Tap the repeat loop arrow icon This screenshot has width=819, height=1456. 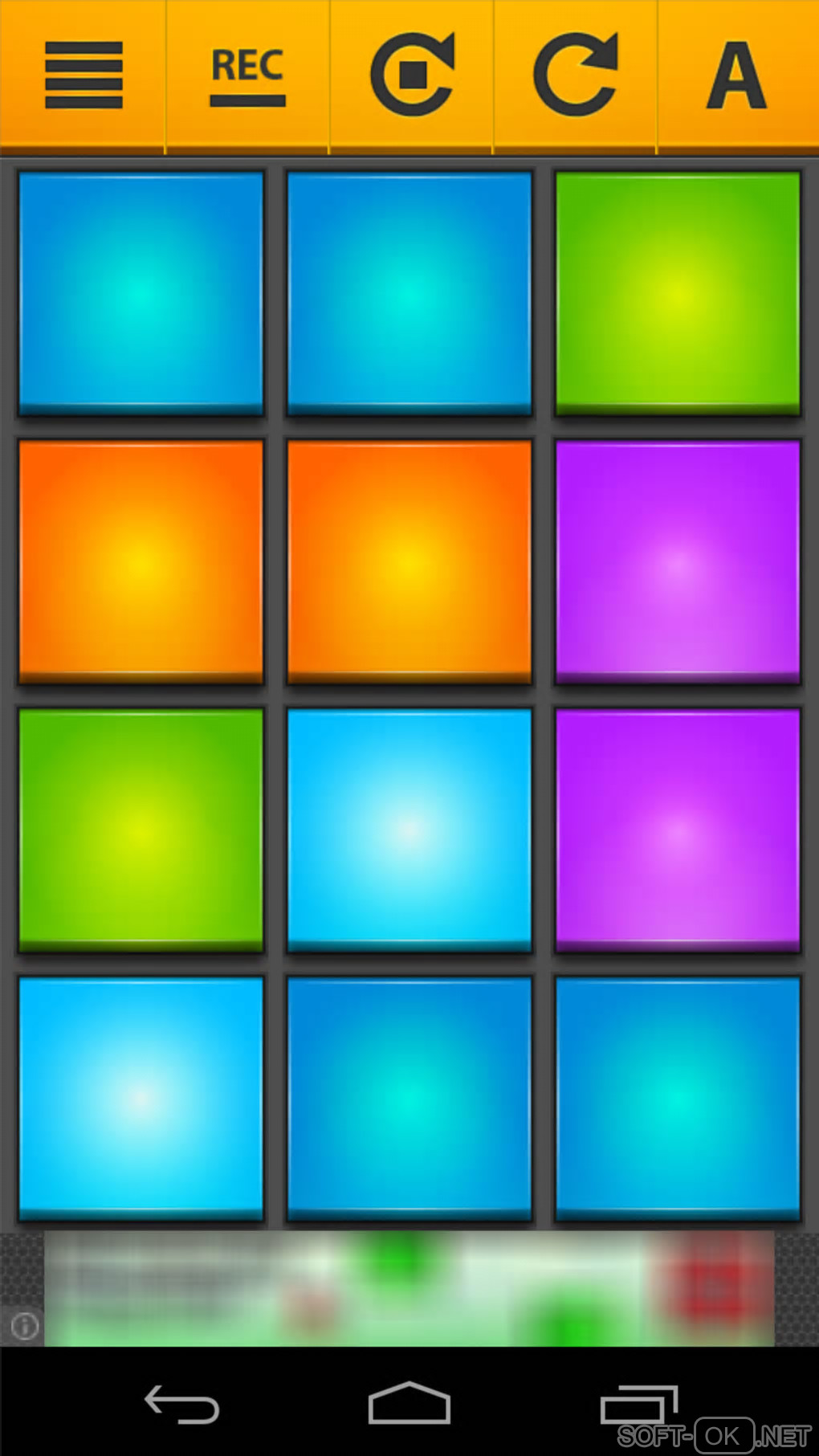coord(576,75)
